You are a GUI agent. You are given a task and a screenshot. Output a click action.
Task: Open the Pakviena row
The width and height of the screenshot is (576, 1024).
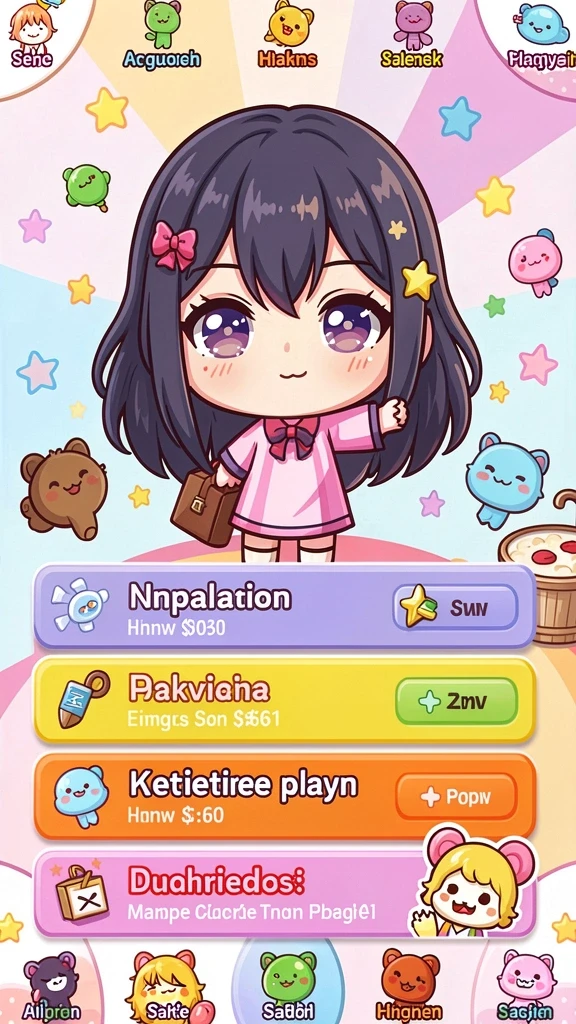coord(285,701)
